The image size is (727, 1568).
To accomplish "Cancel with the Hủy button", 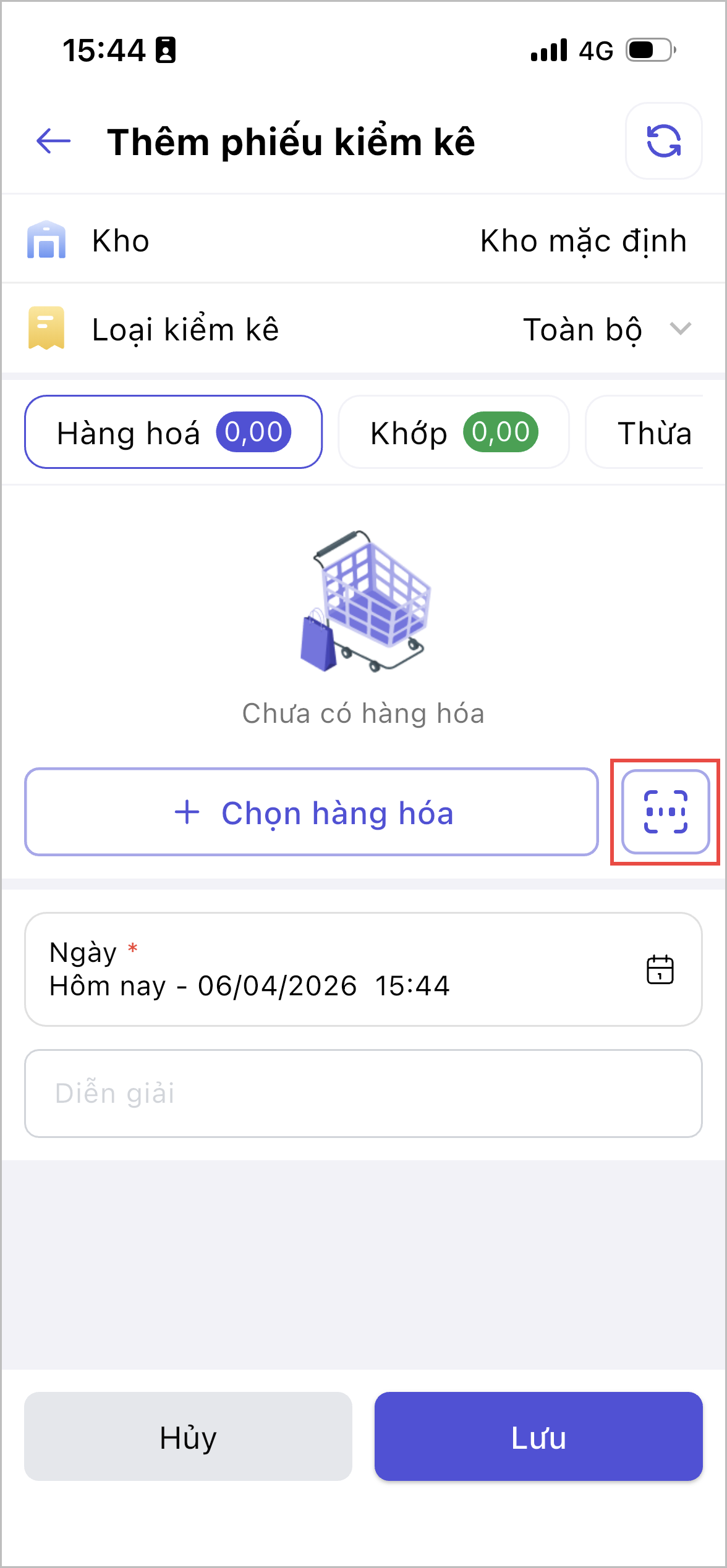I will [188, 1436].
